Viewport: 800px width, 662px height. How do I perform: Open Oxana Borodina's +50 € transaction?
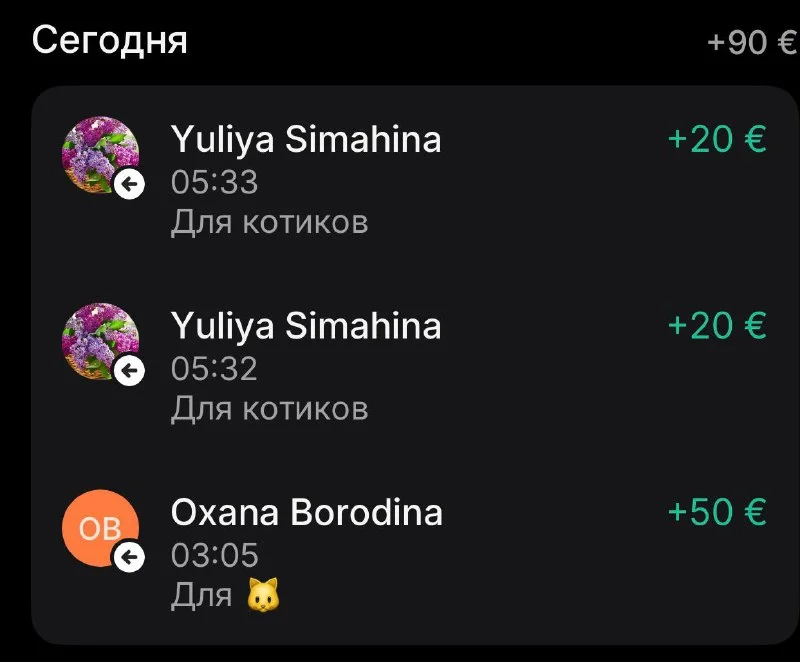click(x=400, y=552)
